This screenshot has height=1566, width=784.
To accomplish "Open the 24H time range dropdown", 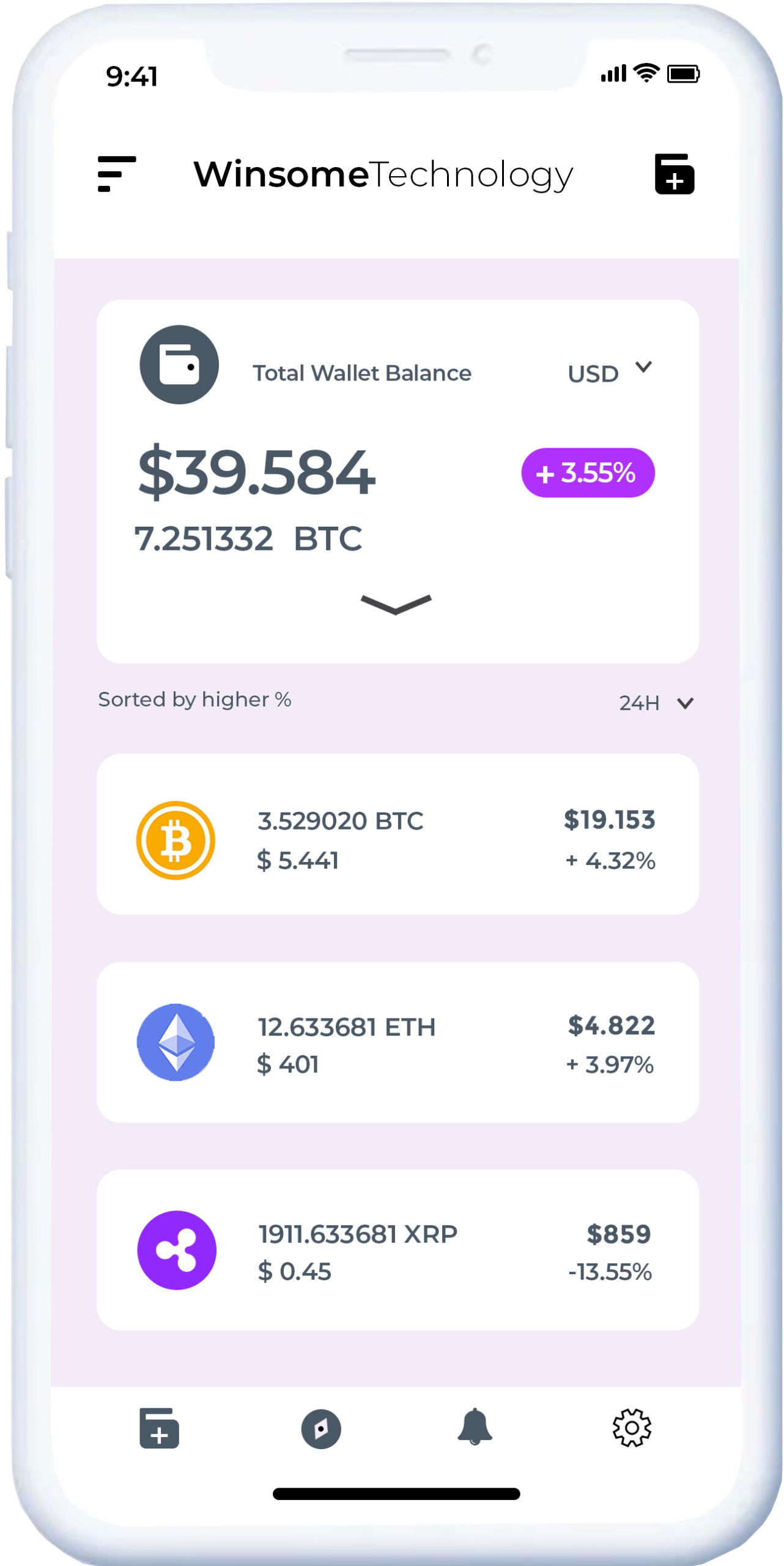I will (656, 703).
